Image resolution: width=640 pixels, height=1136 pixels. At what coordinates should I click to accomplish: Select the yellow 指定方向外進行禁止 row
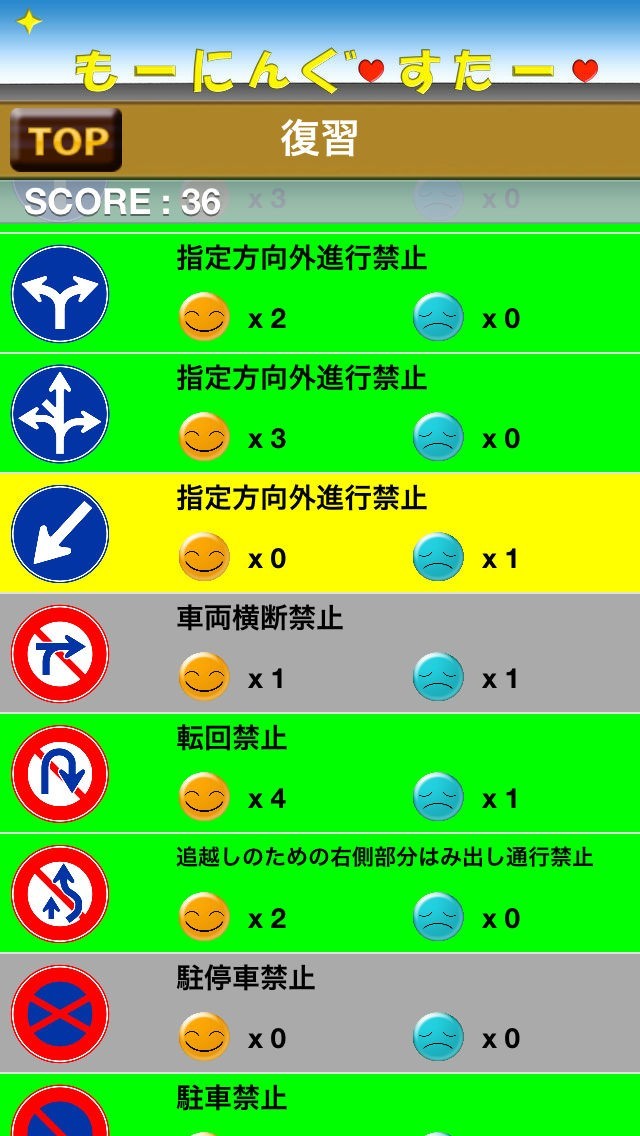[x=320, y=533]
